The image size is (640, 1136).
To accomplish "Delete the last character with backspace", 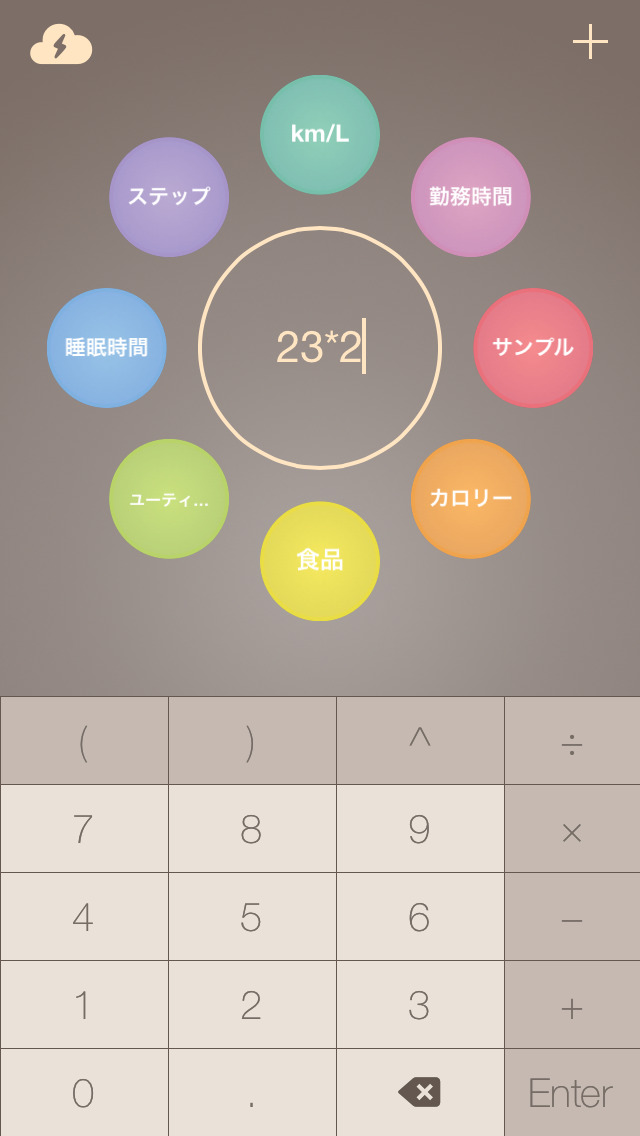I will click(x=420, y=1093).
